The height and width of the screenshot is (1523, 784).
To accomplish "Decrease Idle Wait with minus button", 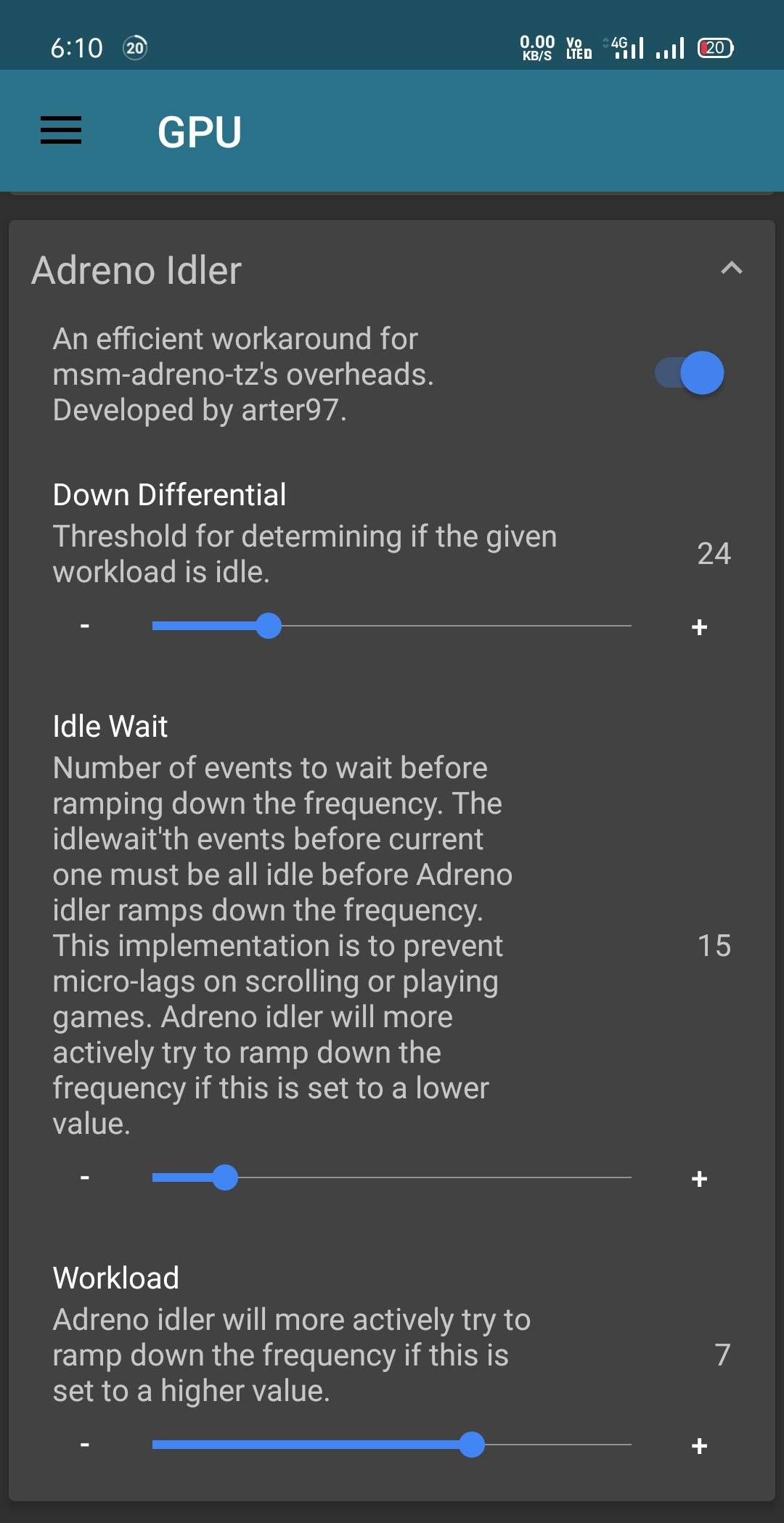I will (x=85, y=1177).
